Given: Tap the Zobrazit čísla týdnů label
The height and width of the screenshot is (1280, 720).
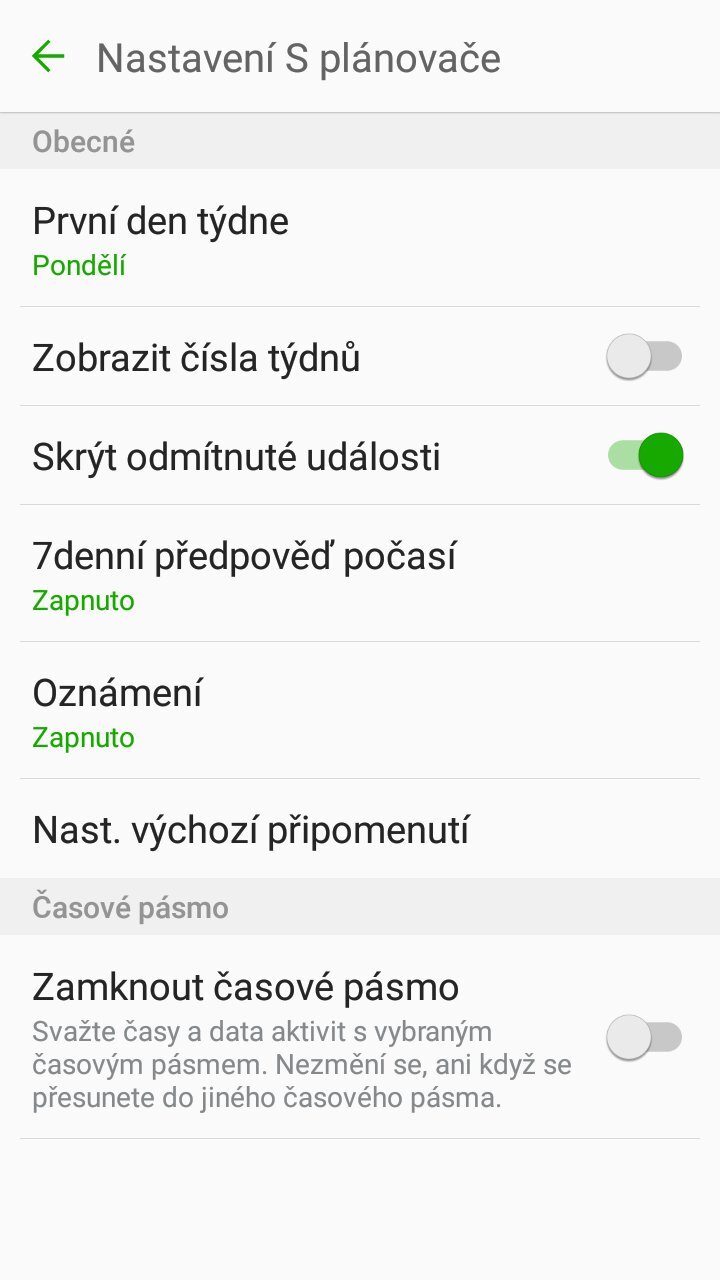Looking at the screenshot, I should pyautogui.click(x=196, y=357).
